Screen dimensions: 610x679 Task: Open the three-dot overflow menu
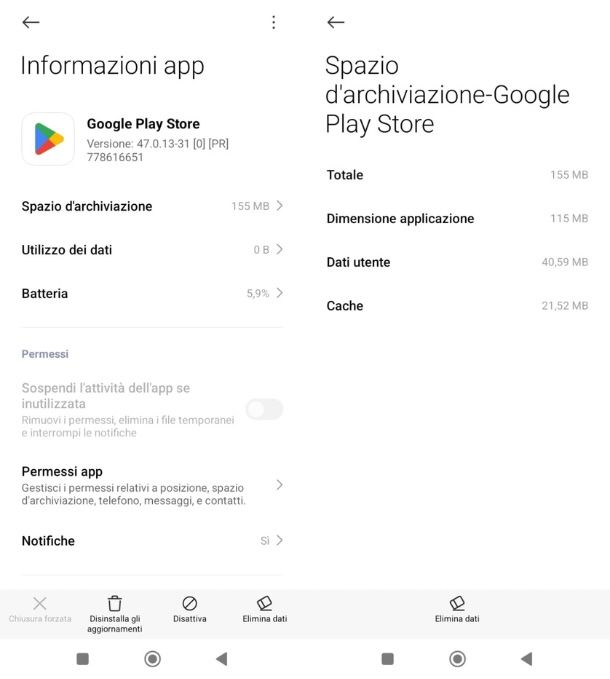(x=274, y=22)
